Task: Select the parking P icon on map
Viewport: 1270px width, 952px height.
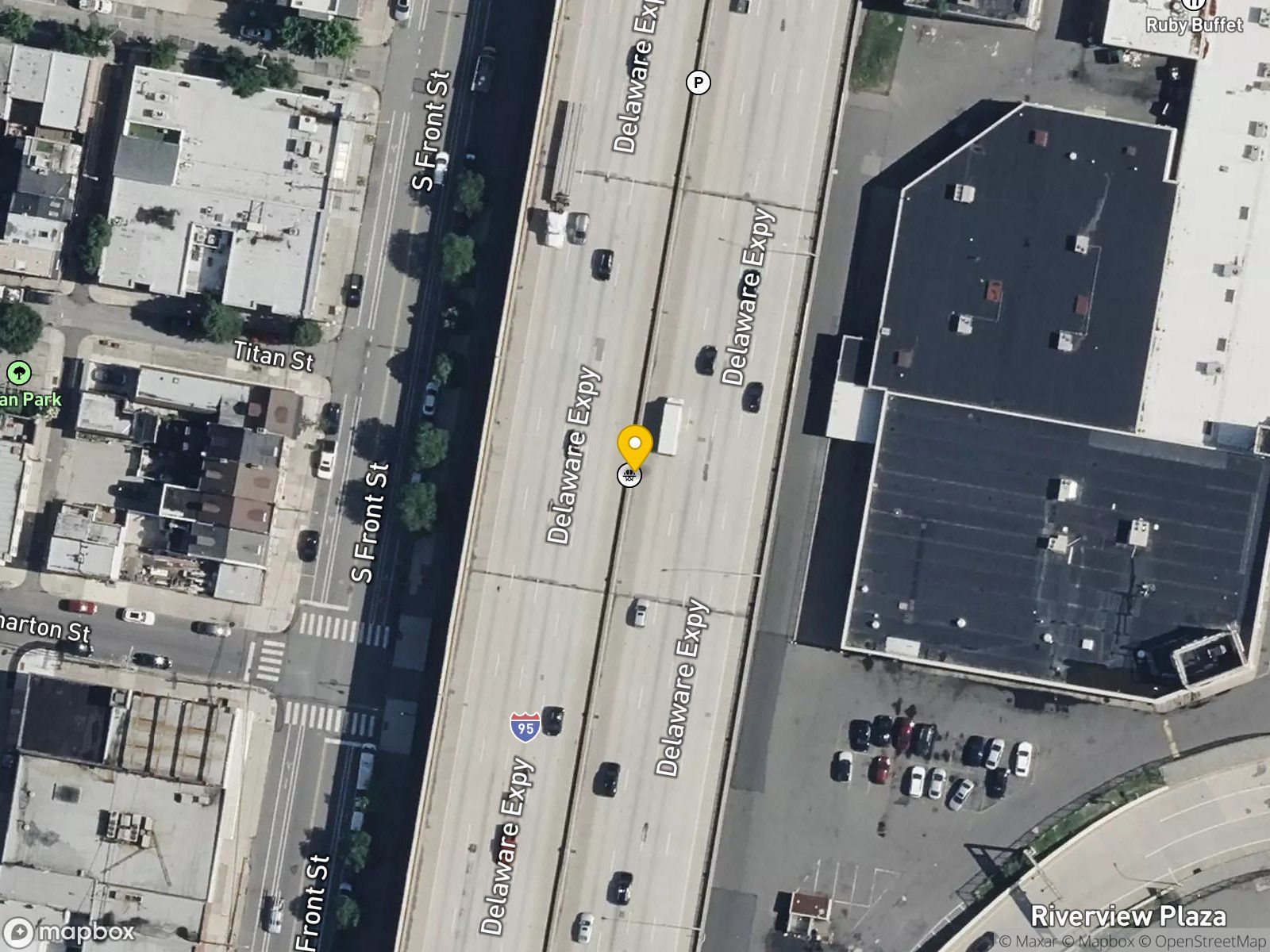Action: pyautogui.click(x=698, y=83)
